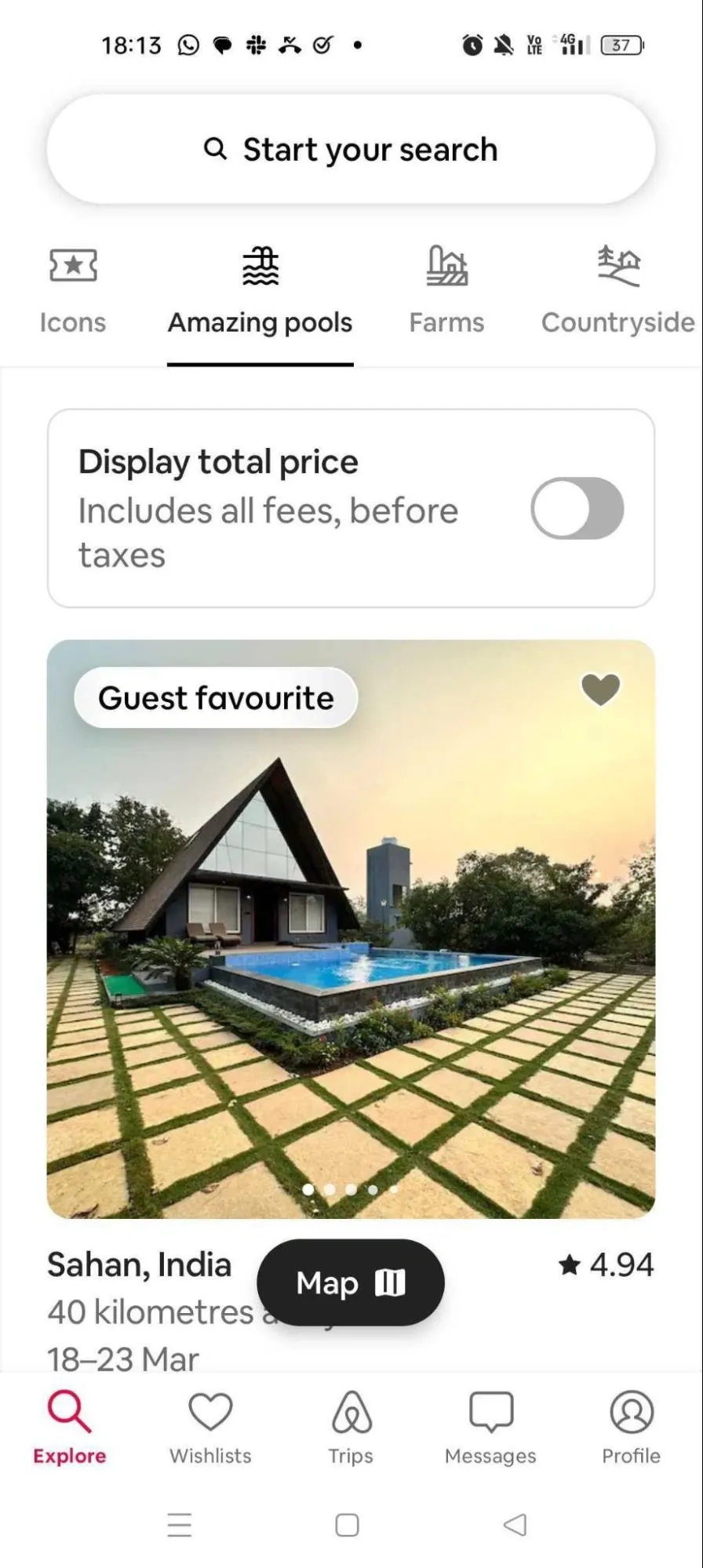Open the Sahan, India listing photo
The height and width of the screenshot is (1568, 703).
pyautogui.click(x=351, y=941)
